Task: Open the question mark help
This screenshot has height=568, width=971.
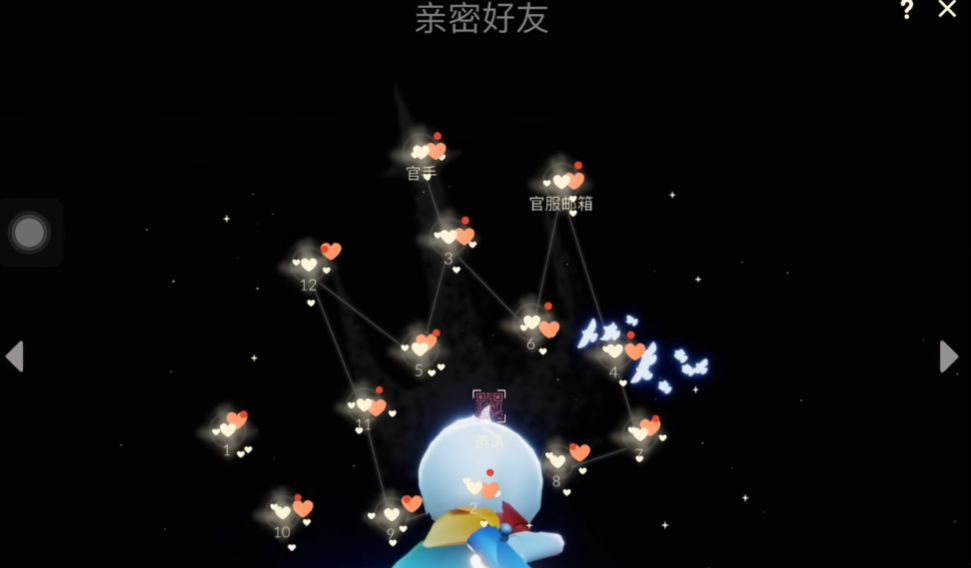Action: 906,10
